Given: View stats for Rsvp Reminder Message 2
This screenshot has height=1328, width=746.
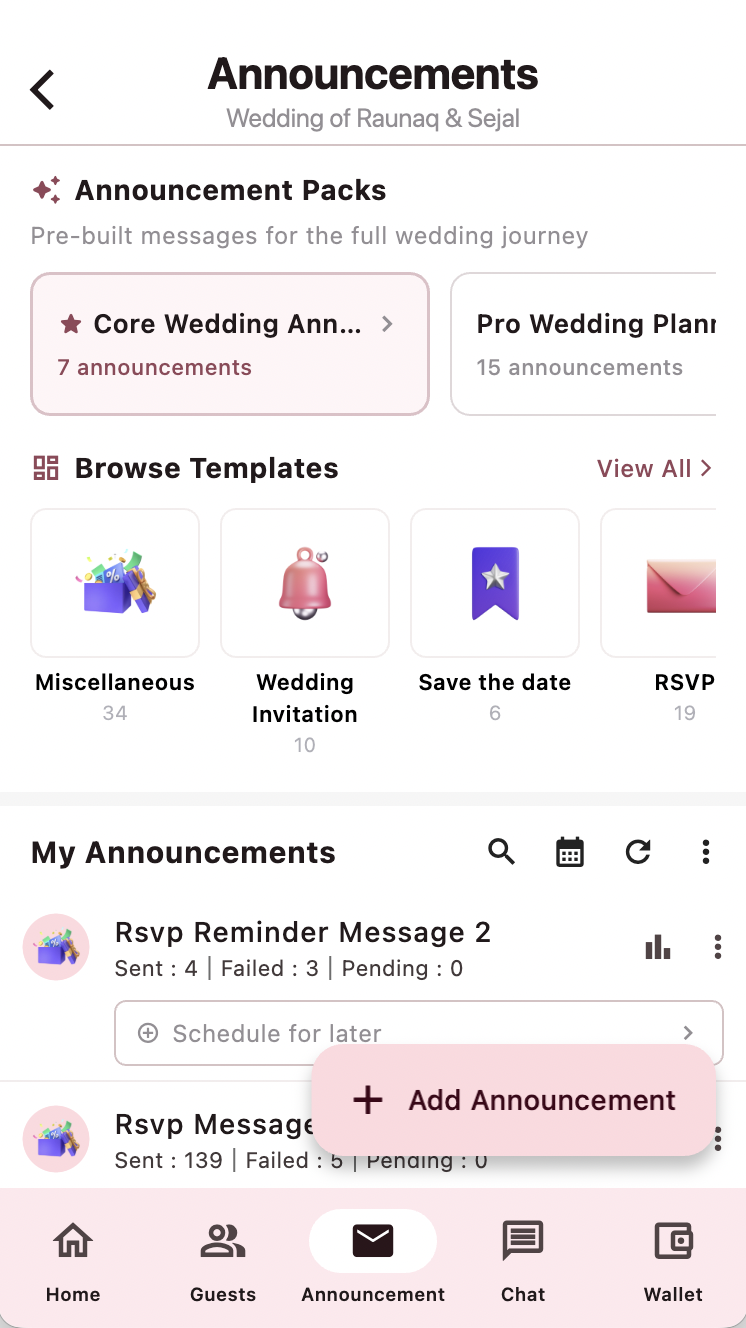Looking at the screenshot, I should click(658, 947).
